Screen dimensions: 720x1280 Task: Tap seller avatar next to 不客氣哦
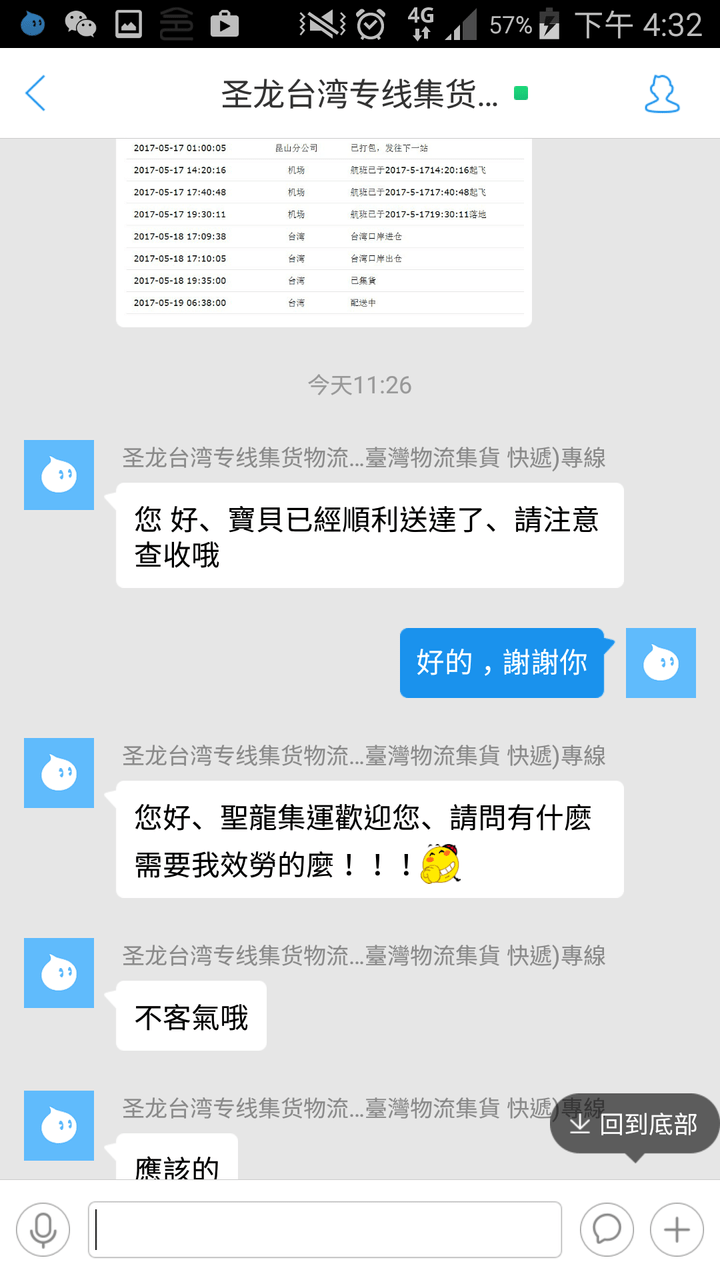tap(59, 973)
